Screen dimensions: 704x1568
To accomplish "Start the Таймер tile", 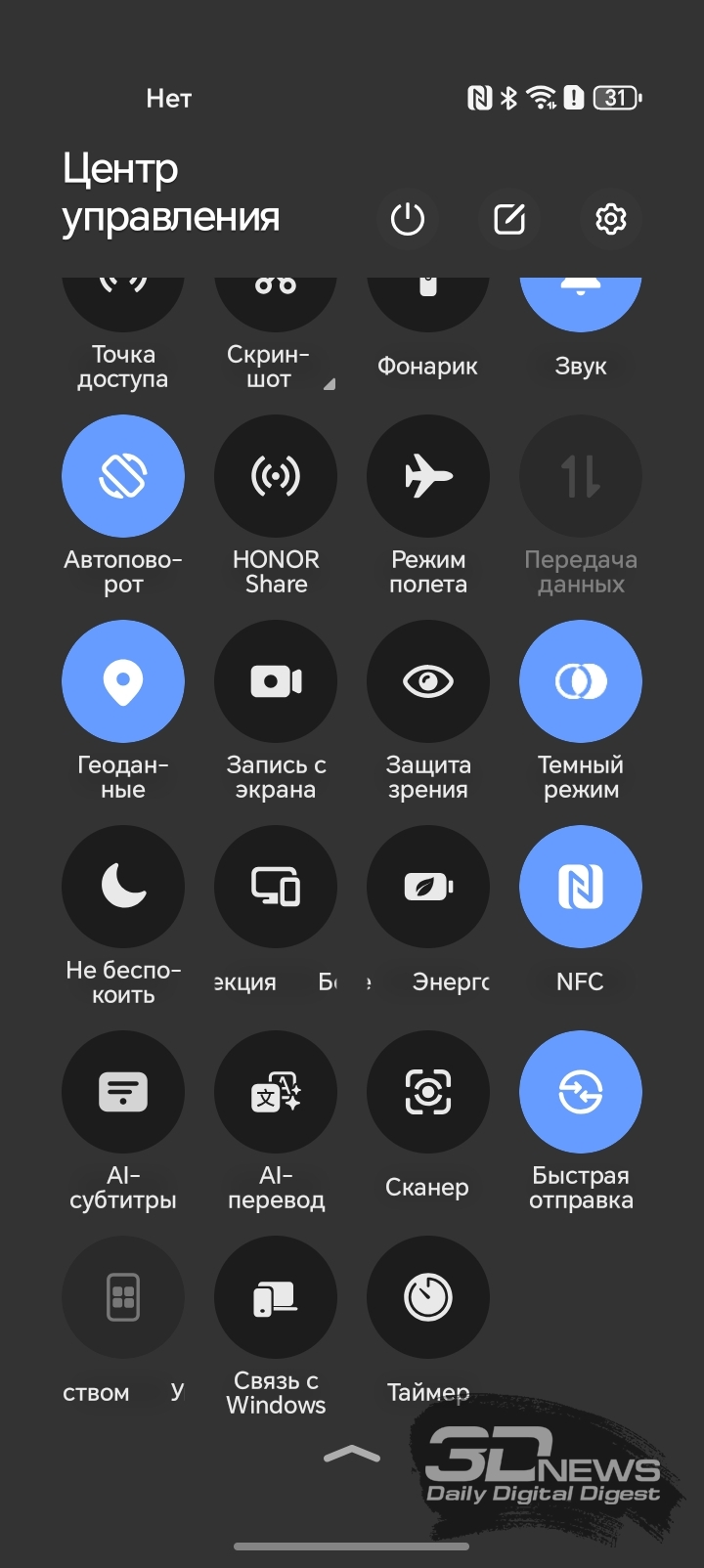I will (428, 1297).
